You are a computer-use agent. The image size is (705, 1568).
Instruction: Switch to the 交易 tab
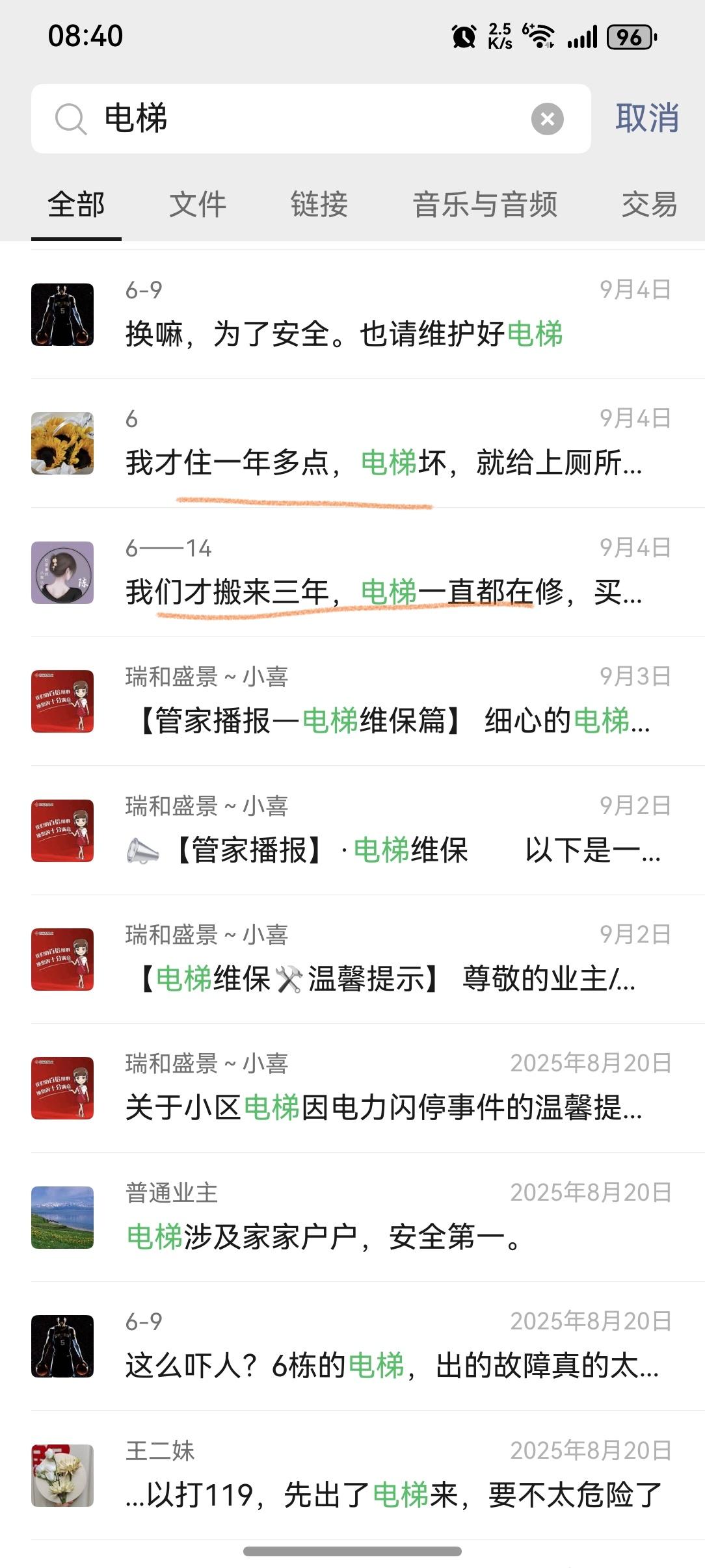click(x=649, y=205)
